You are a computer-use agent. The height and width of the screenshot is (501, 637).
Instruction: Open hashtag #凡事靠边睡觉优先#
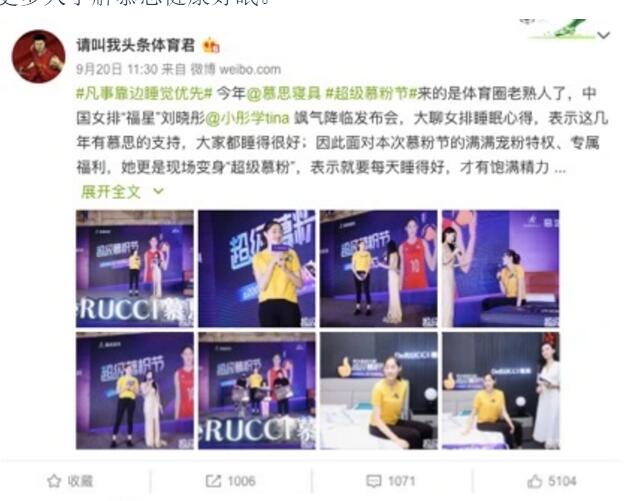[x=144, y=93]
